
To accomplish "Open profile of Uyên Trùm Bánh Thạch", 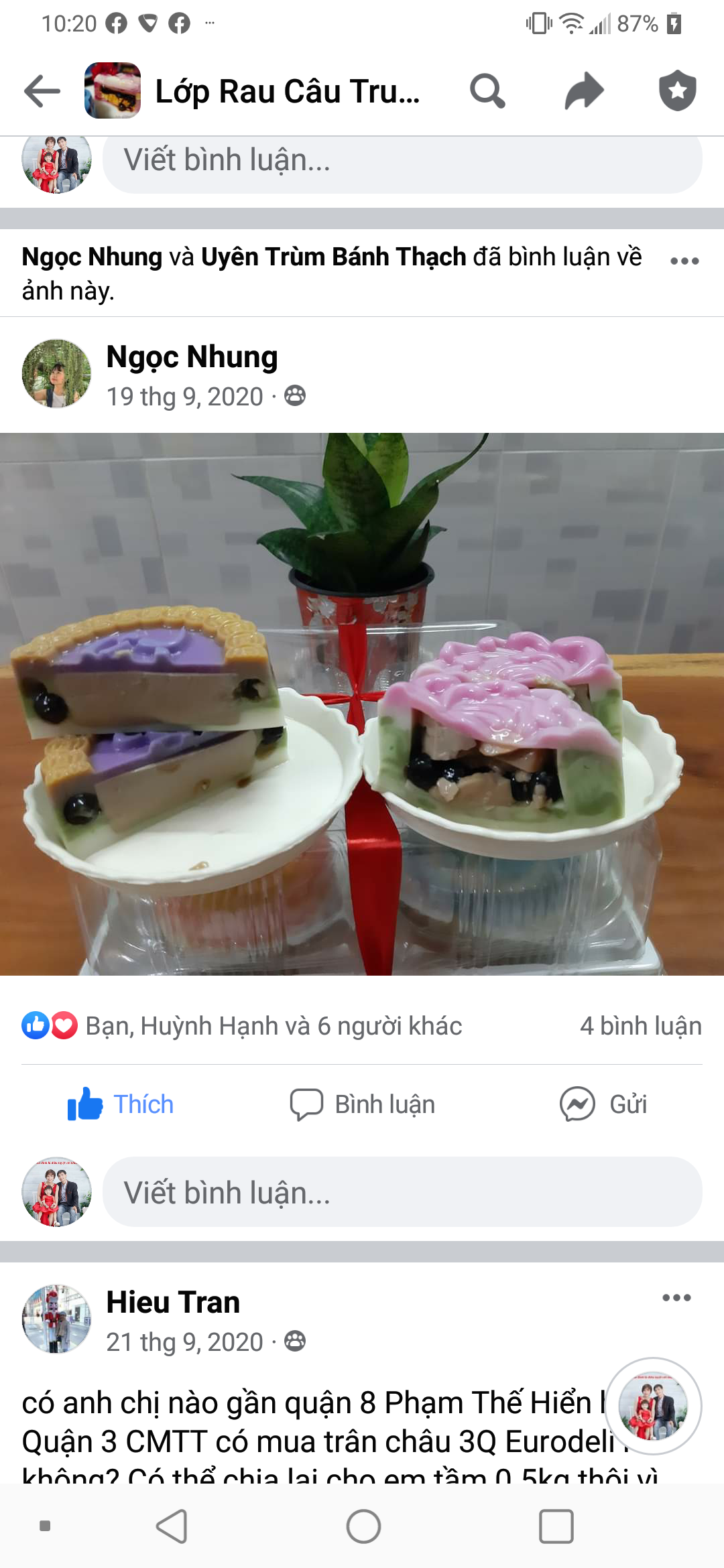I will coord(333,257).
